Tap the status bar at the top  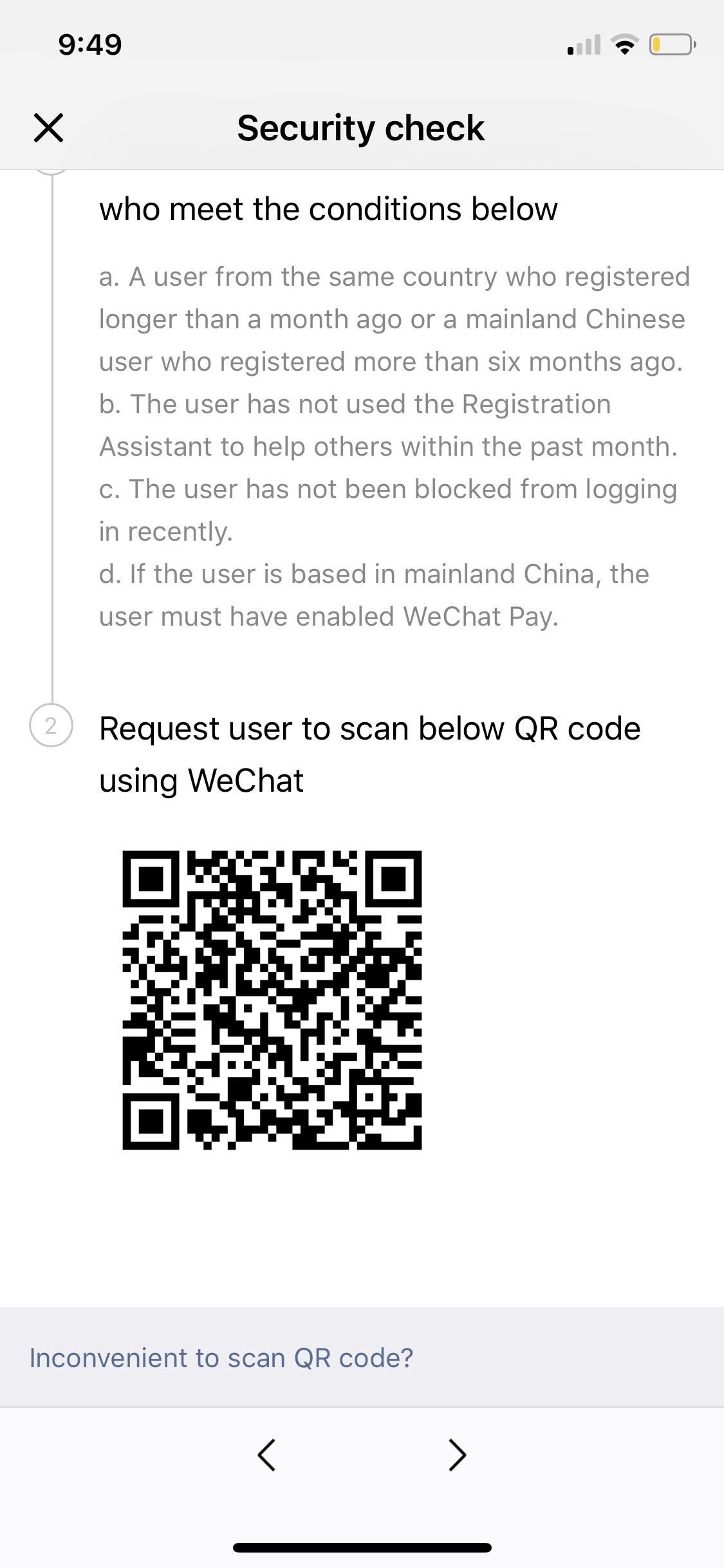coord(362,44)
